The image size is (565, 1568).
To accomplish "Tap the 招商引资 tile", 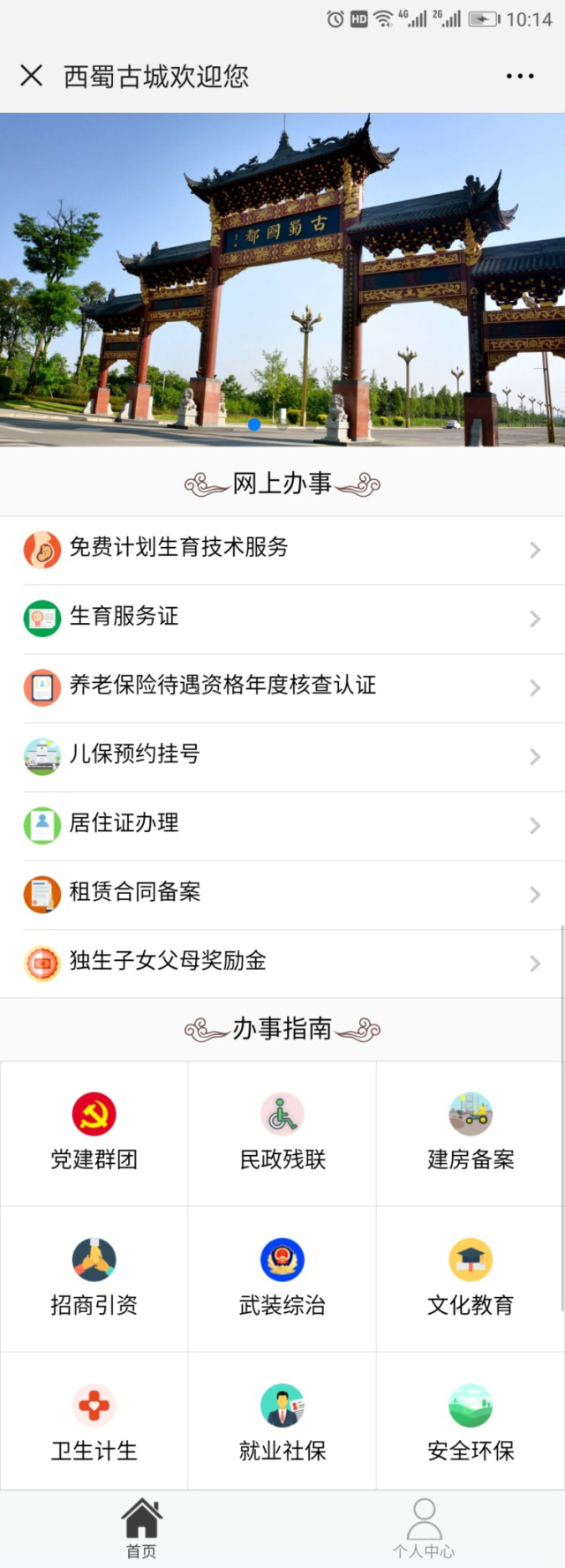I will (x=94, y=1279).
